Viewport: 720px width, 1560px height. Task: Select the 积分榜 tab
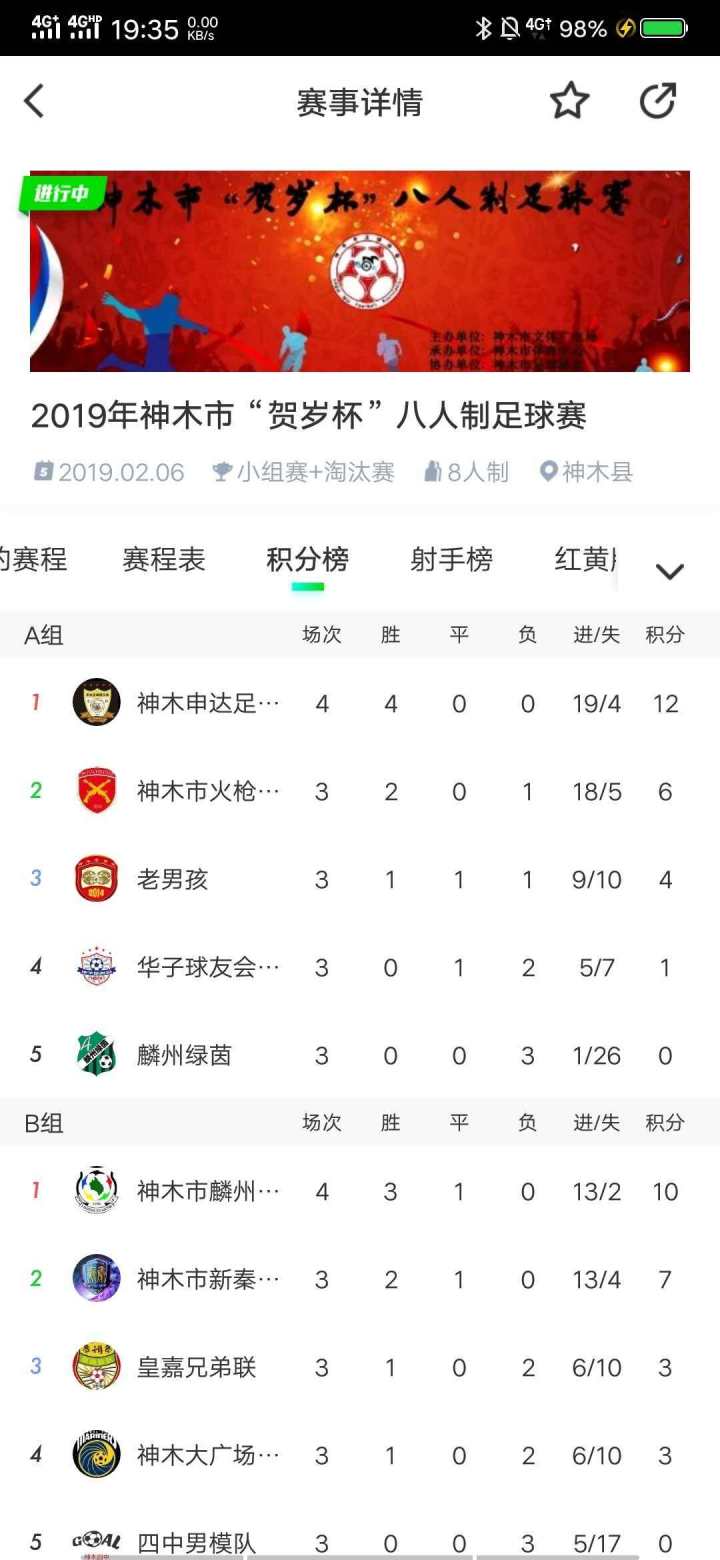(x=307, y=559)
